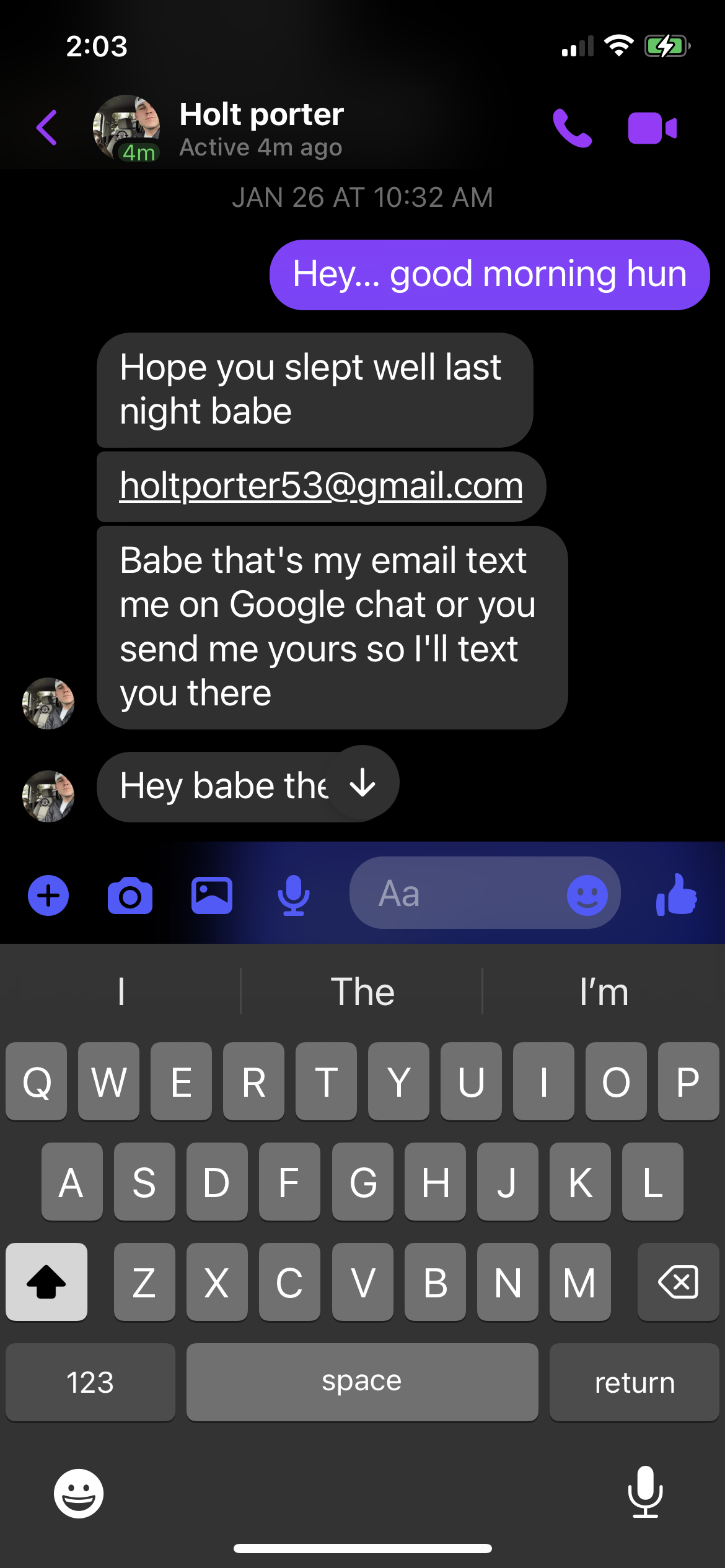Screen dimensions: 725x1568
Task: Open Holt porter's profile from the header
Action: (x=261, y=129)
